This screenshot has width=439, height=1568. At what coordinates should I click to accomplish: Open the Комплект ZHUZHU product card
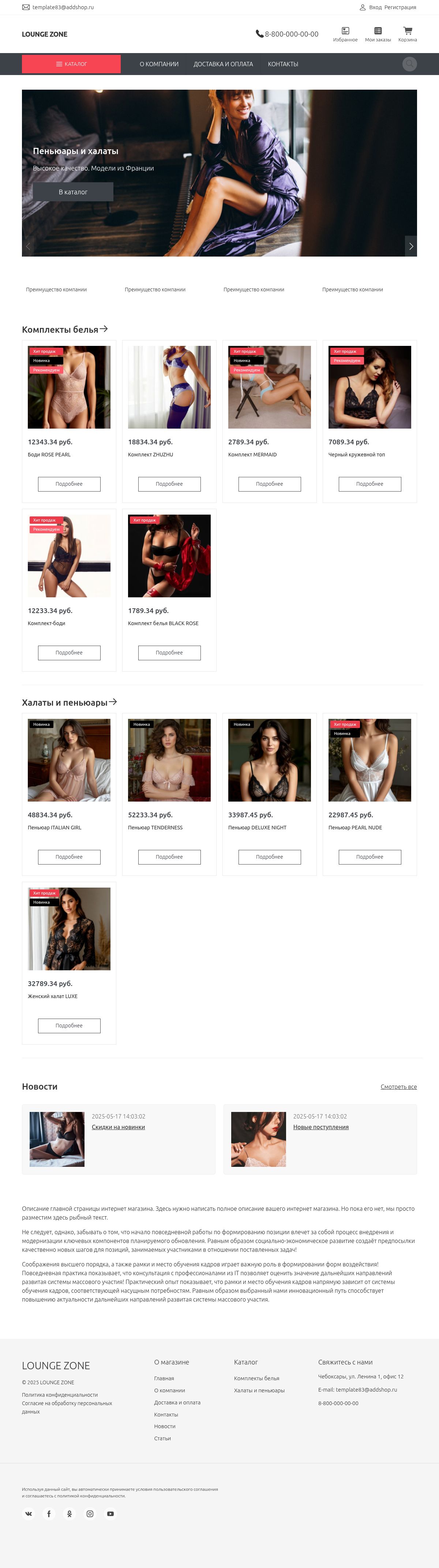click(x=169, y=388)
